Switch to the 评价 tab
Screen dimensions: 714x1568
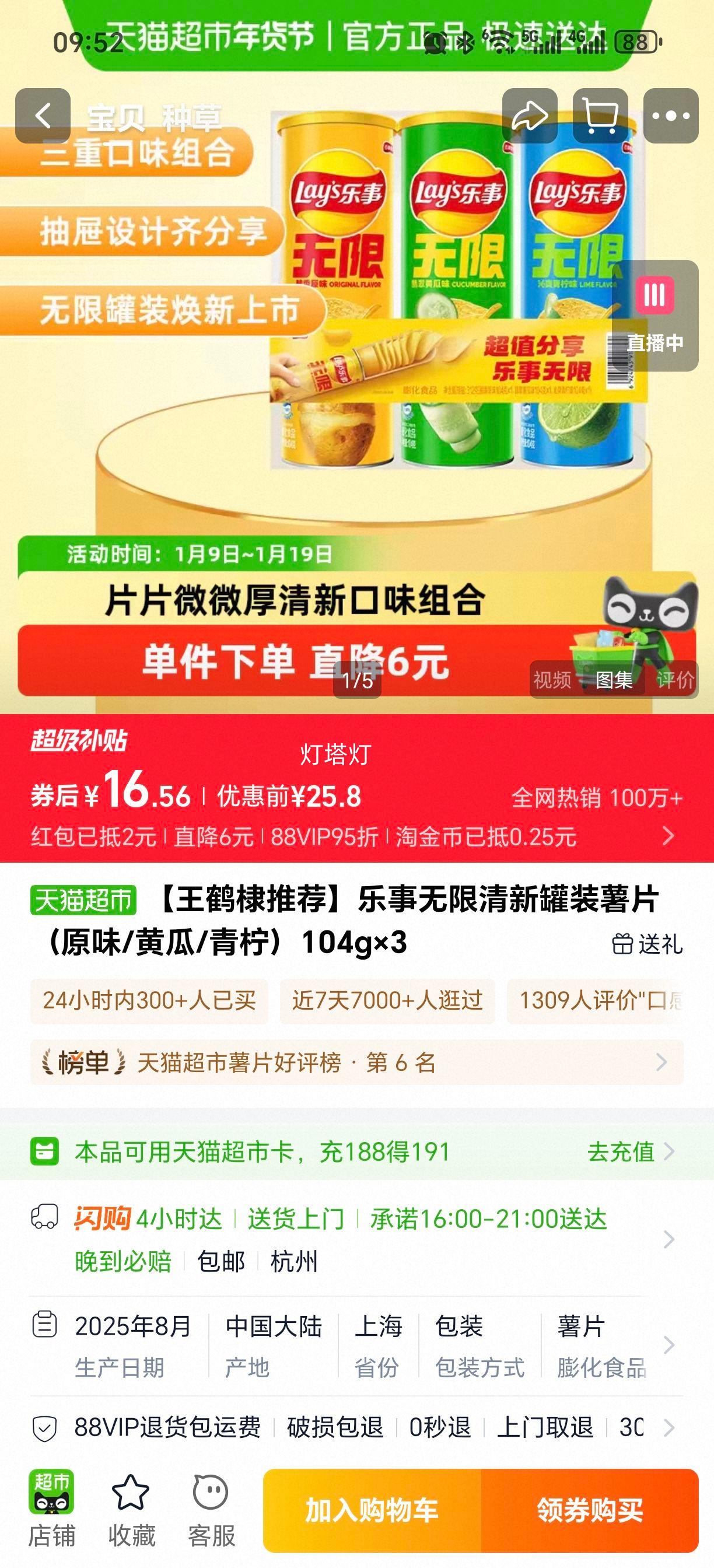[675, 682]
